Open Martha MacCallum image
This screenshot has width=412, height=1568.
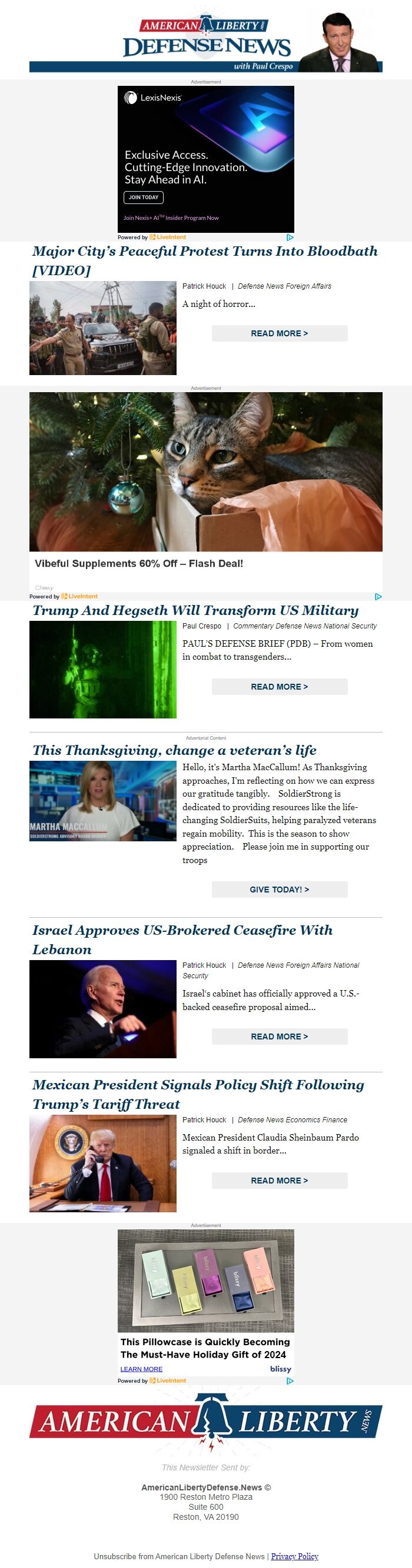(x=103, y=801)
